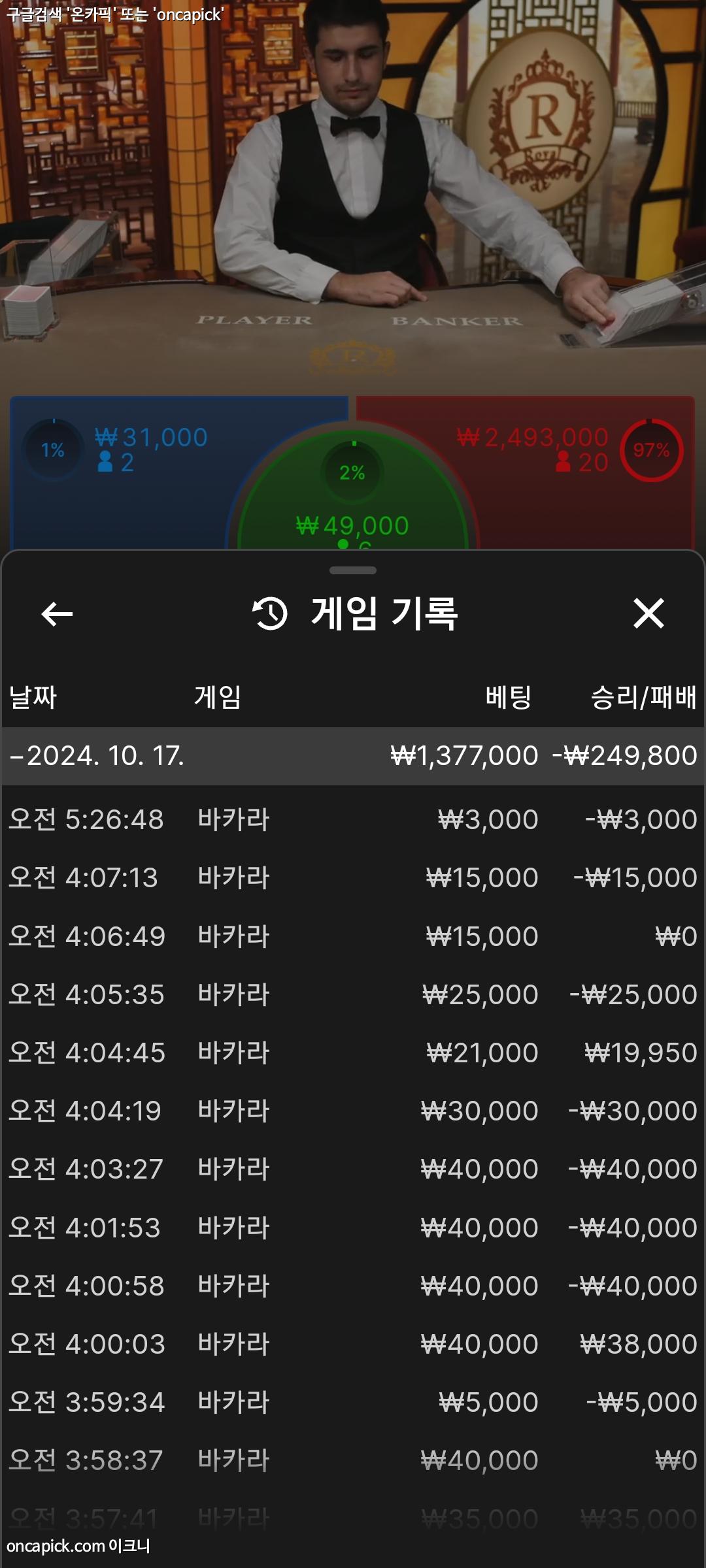Open the 오전 4:05:35 baccarat record
The height and width of the screenshot is (1568, 706).
coord(353,994)
